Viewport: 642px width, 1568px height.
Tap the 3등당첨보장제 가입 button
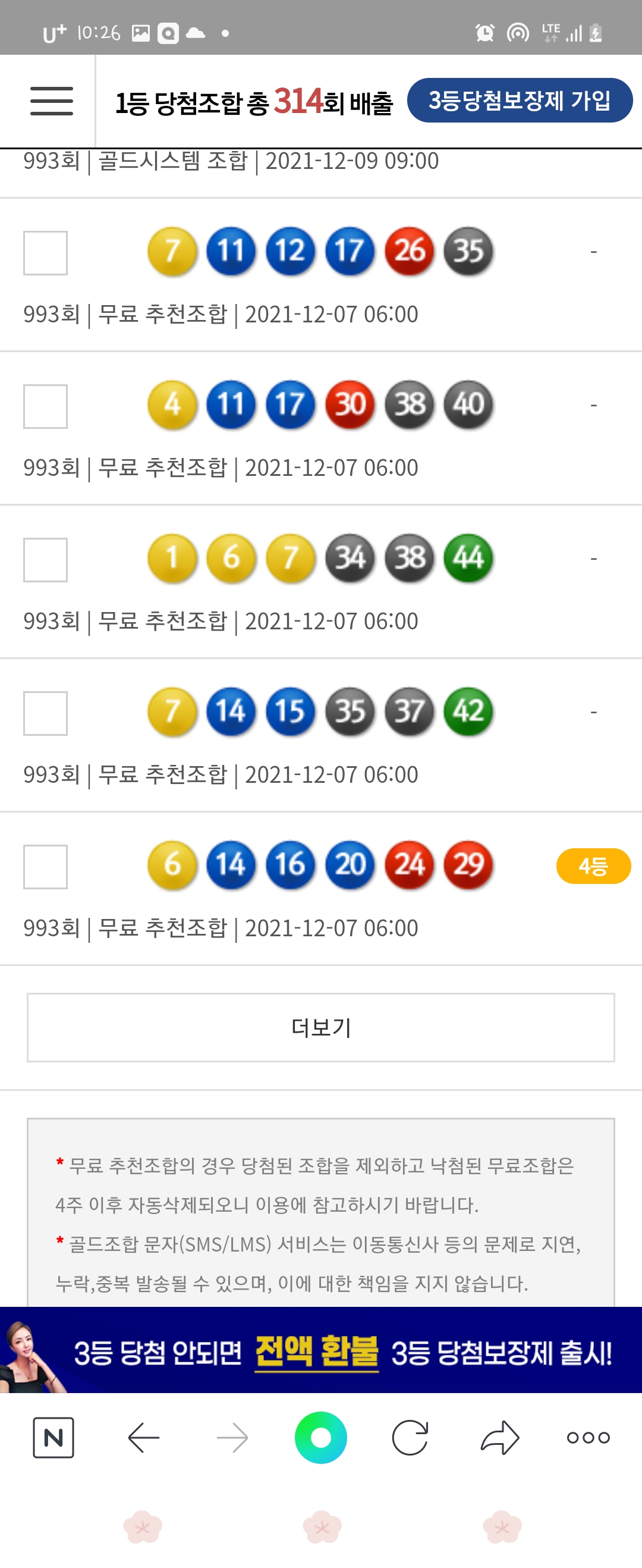coord(519,101)
